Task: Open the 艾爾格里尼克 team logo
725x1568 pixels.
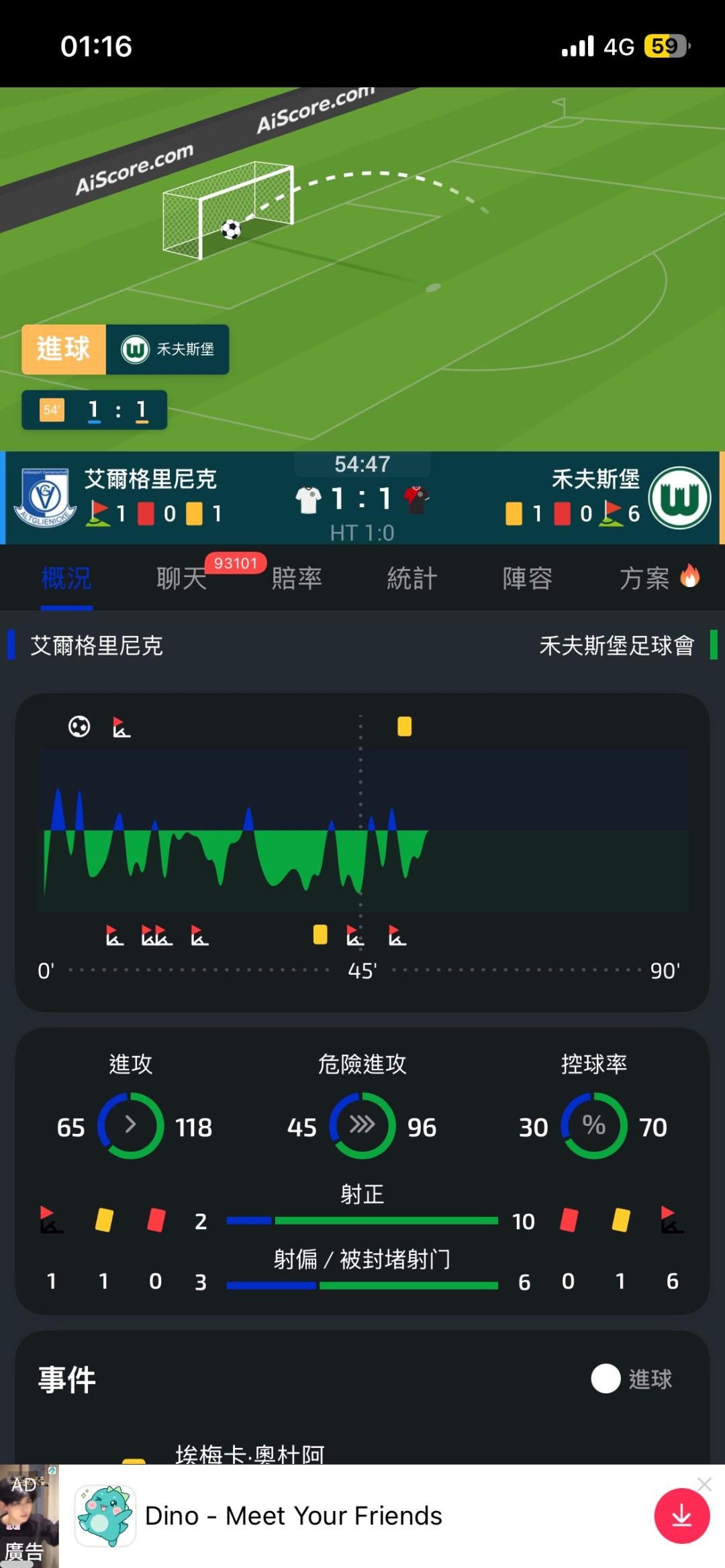Action: [45, 497]
